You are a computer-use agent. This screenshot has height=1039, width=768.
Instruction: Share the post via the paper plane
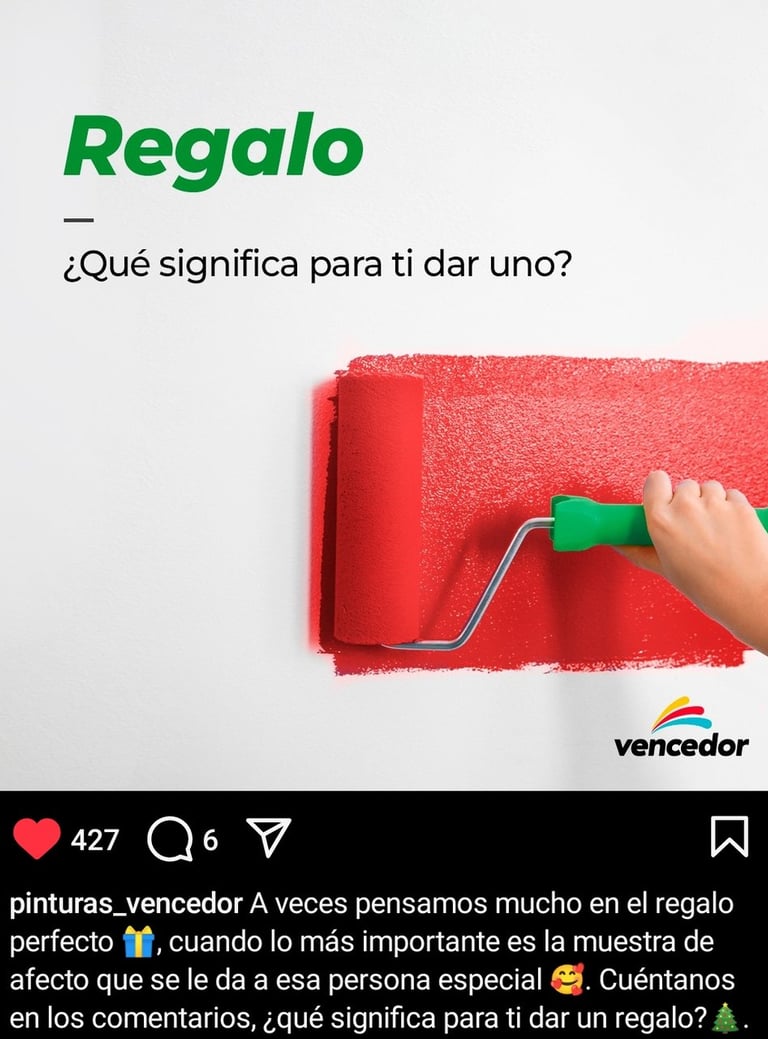tap(268, 838)
